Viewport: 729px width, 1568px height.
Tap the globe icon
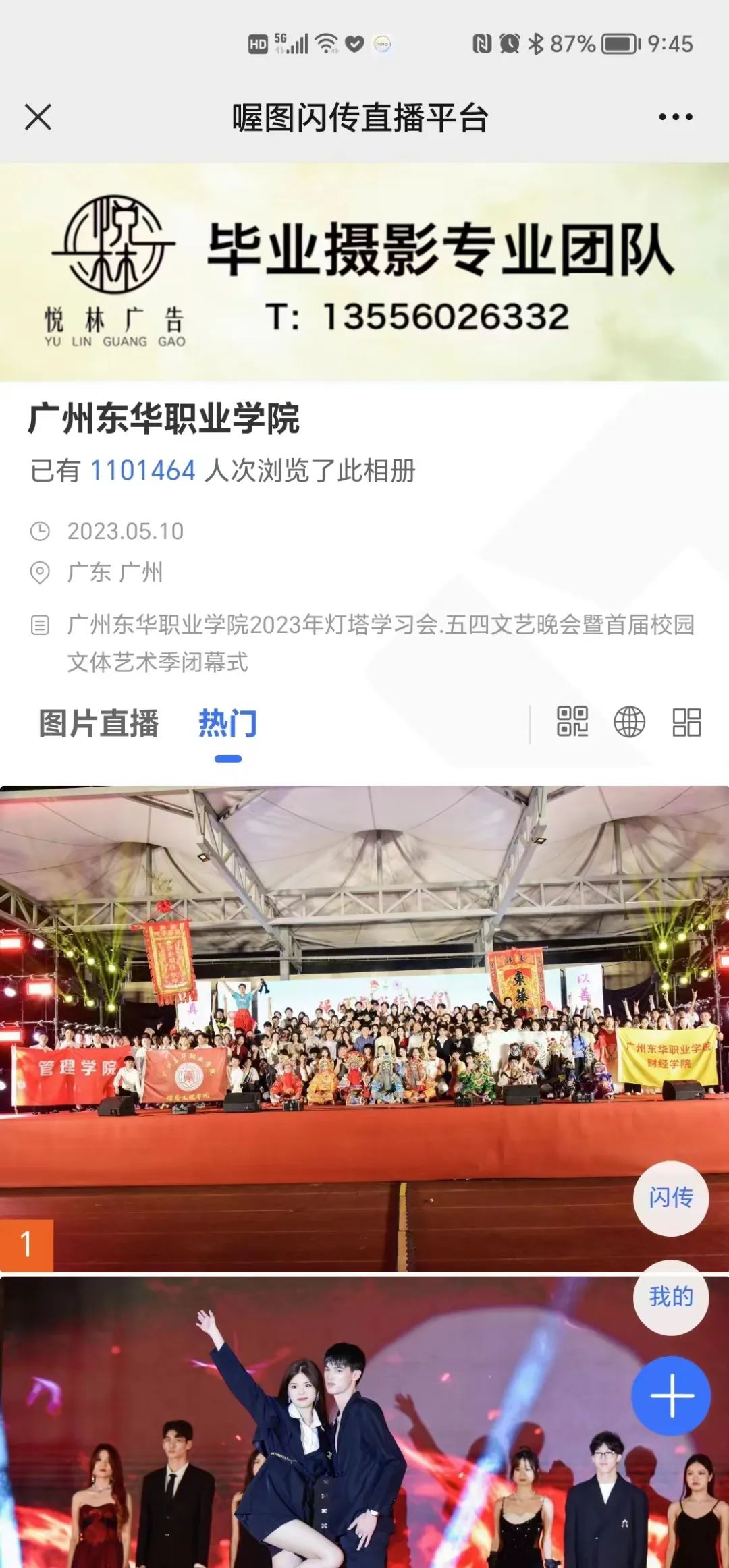(629, 722)
